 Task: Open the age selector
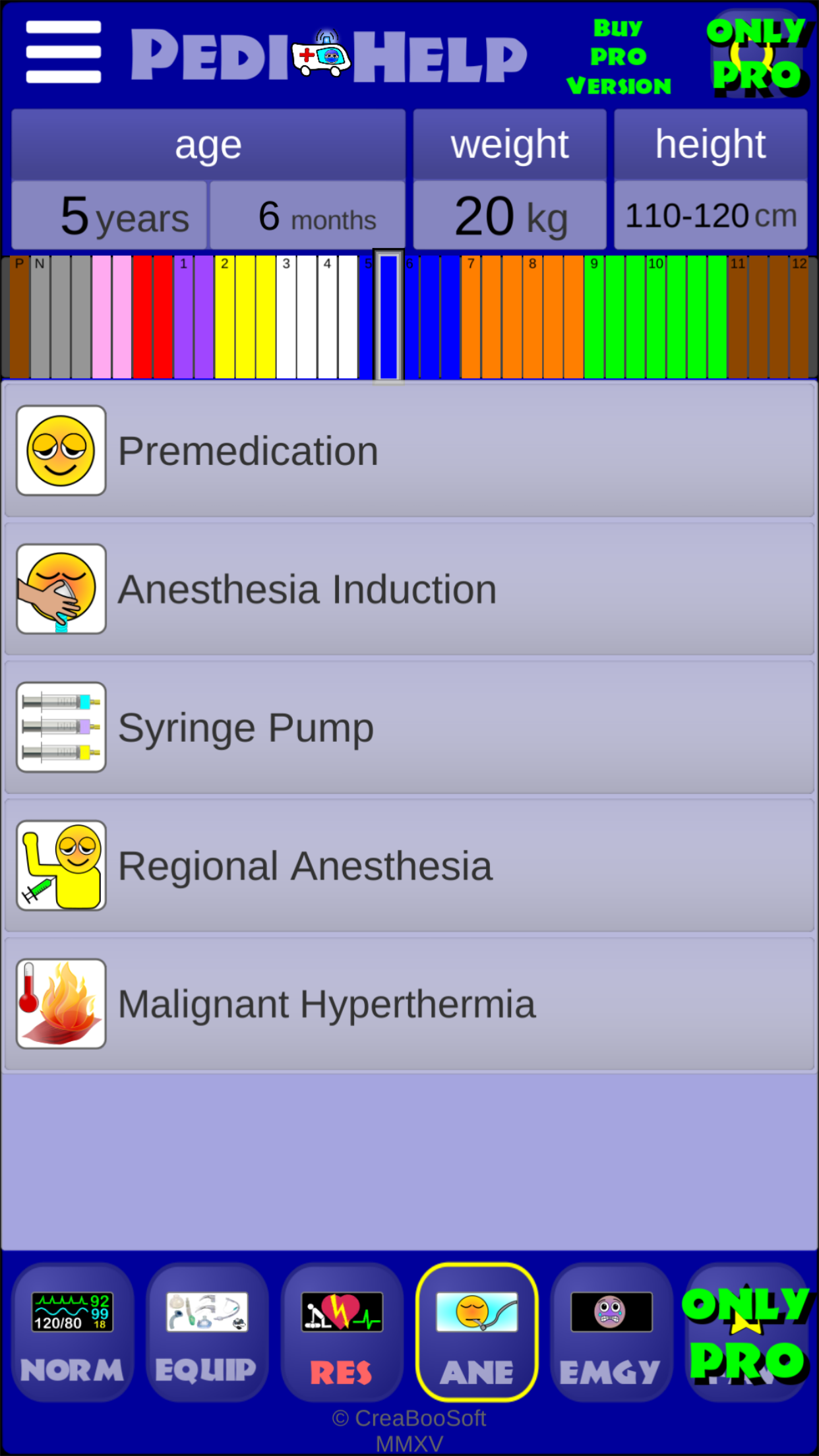[208, 144]
